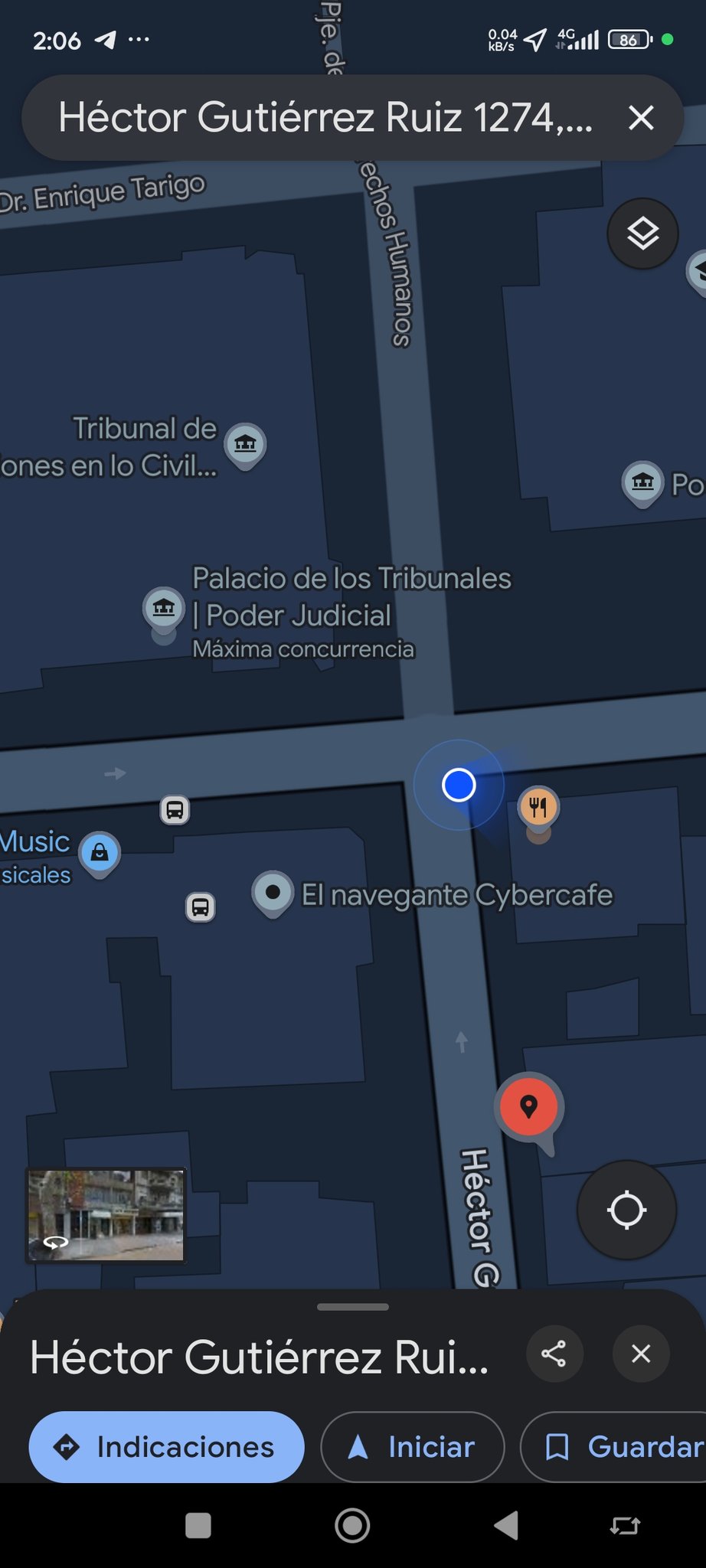Share this Héctor Gutiérrez Ruiz location
The image size is (706, 1568).
554,1354
